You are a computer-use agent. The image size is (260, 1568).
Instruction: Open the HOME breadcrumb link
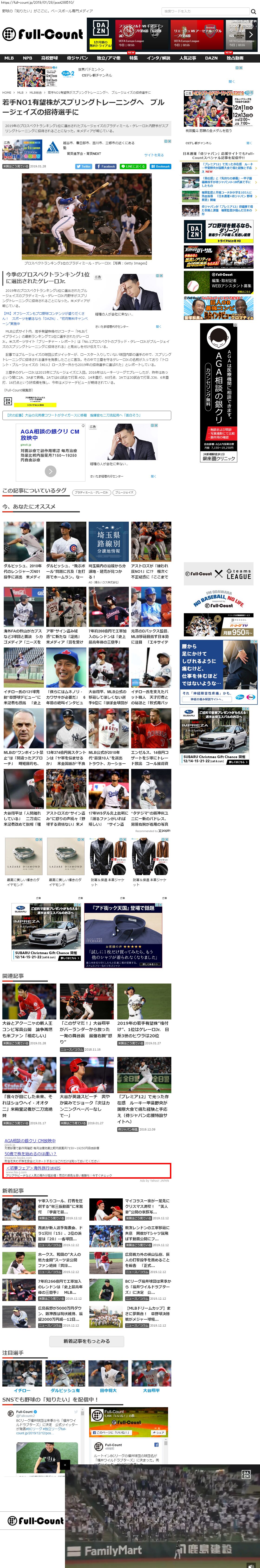(x=7, y=92)
